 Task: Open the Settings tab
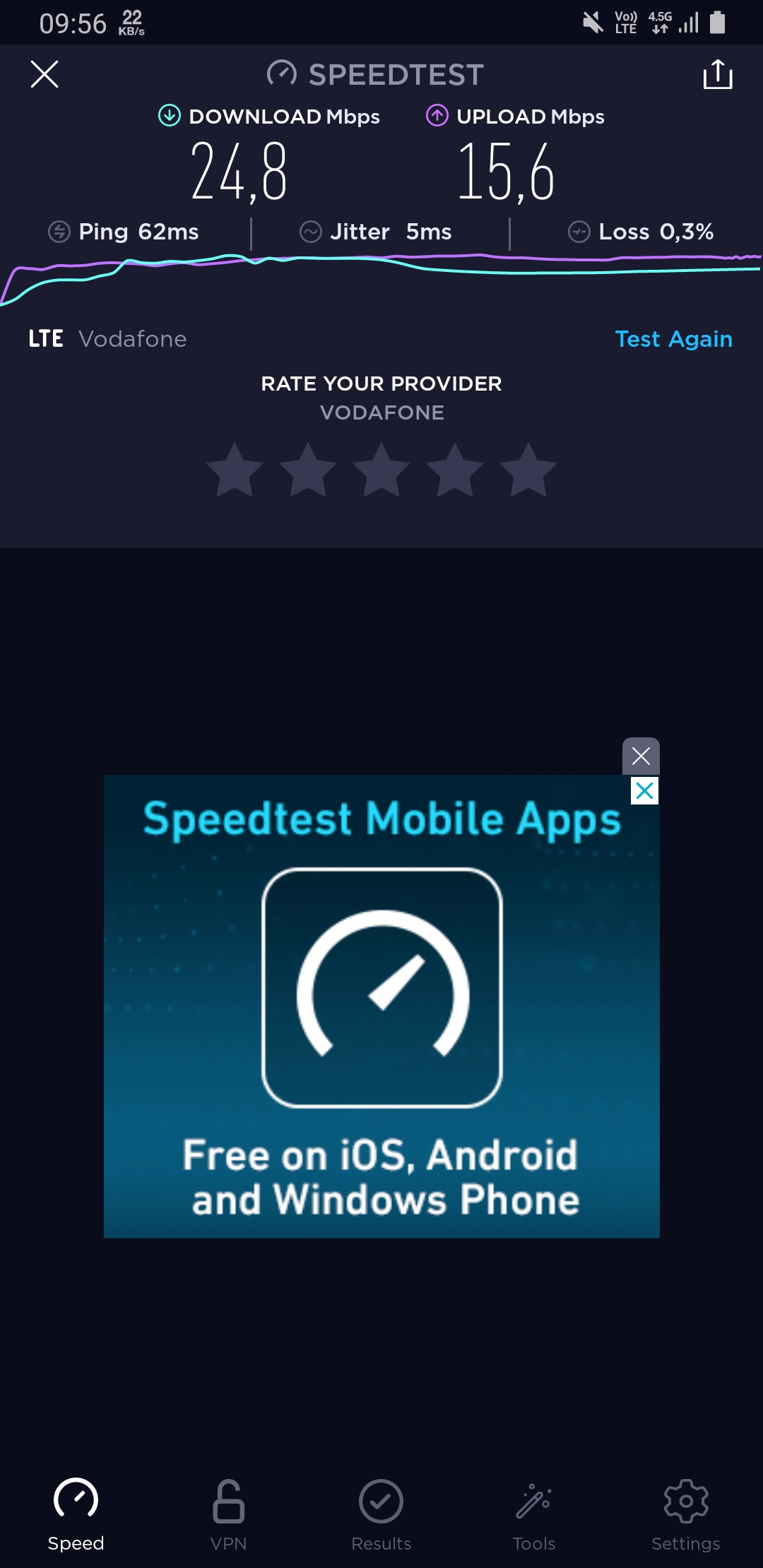click(686, 1516)
